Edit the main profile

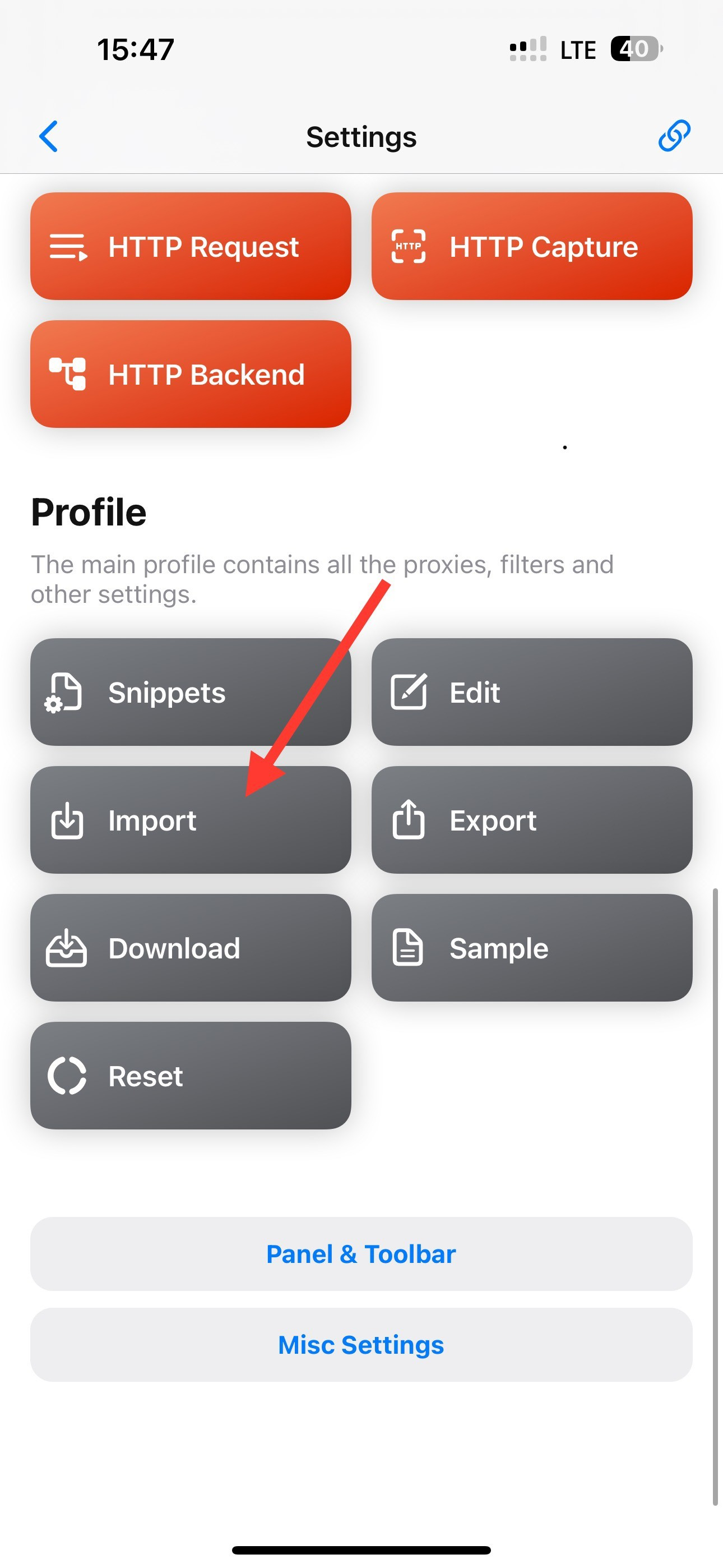click(x=531, y=692)
